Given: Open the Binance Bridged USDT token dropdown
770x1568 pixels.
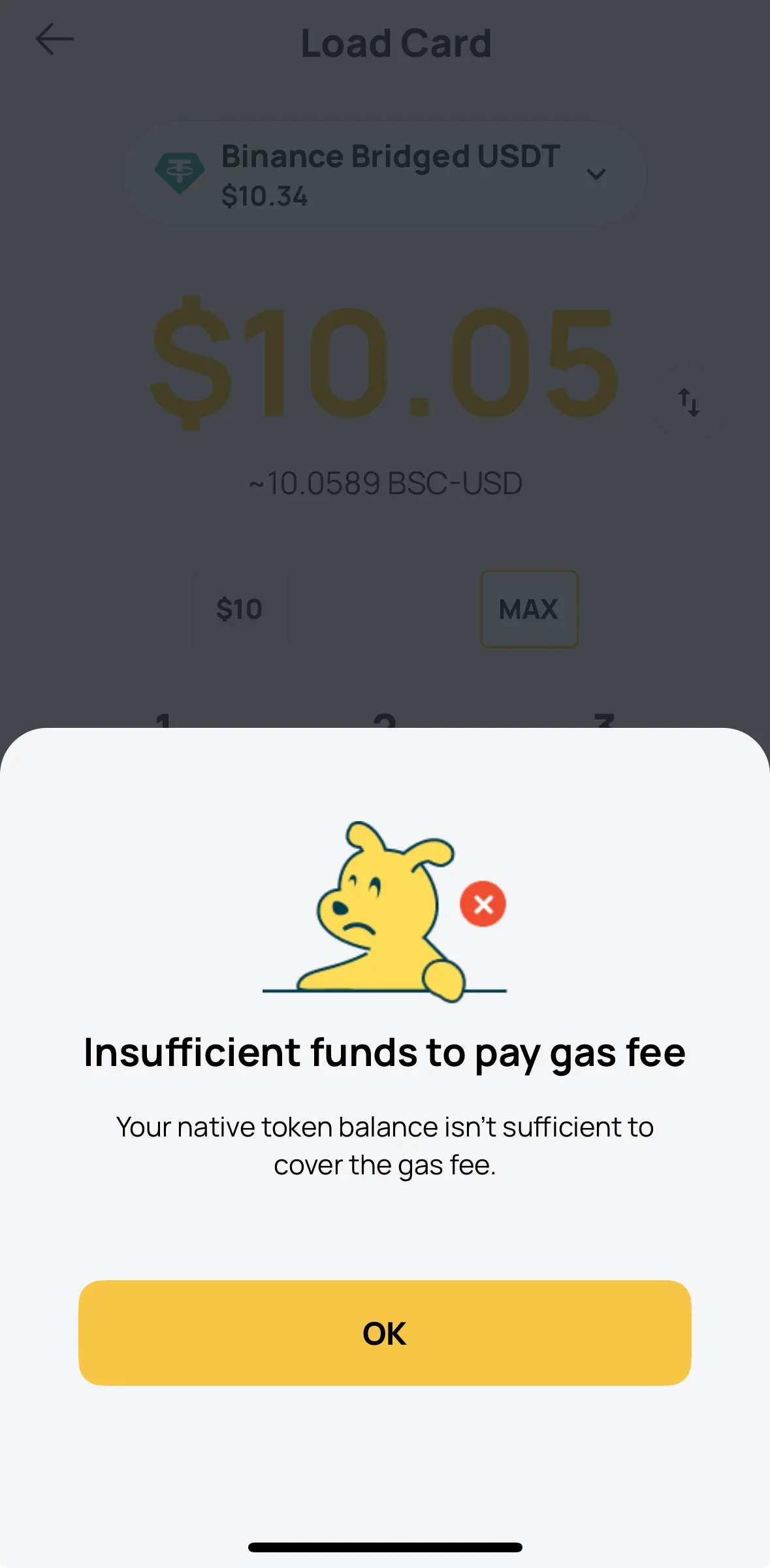Looking at the screenshot, I should click(385, 174).
